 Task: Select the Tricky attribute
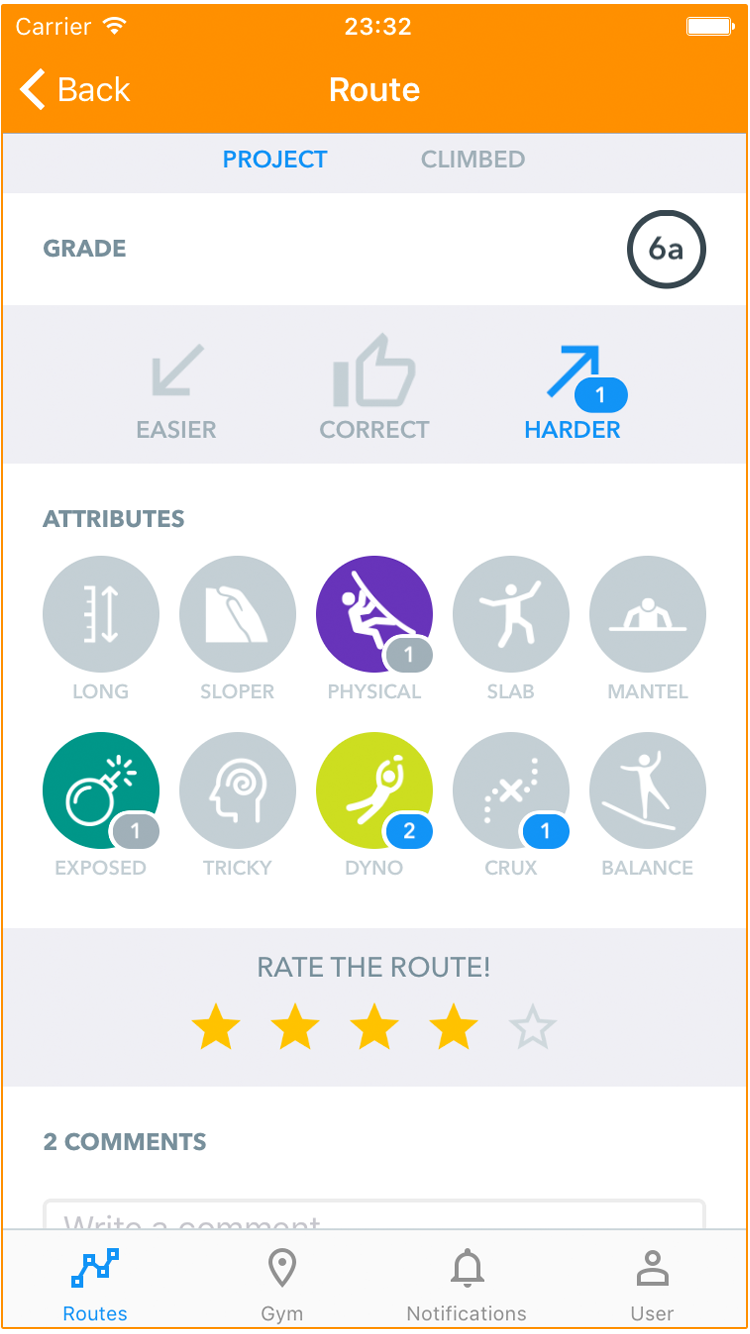pos(237,791)
